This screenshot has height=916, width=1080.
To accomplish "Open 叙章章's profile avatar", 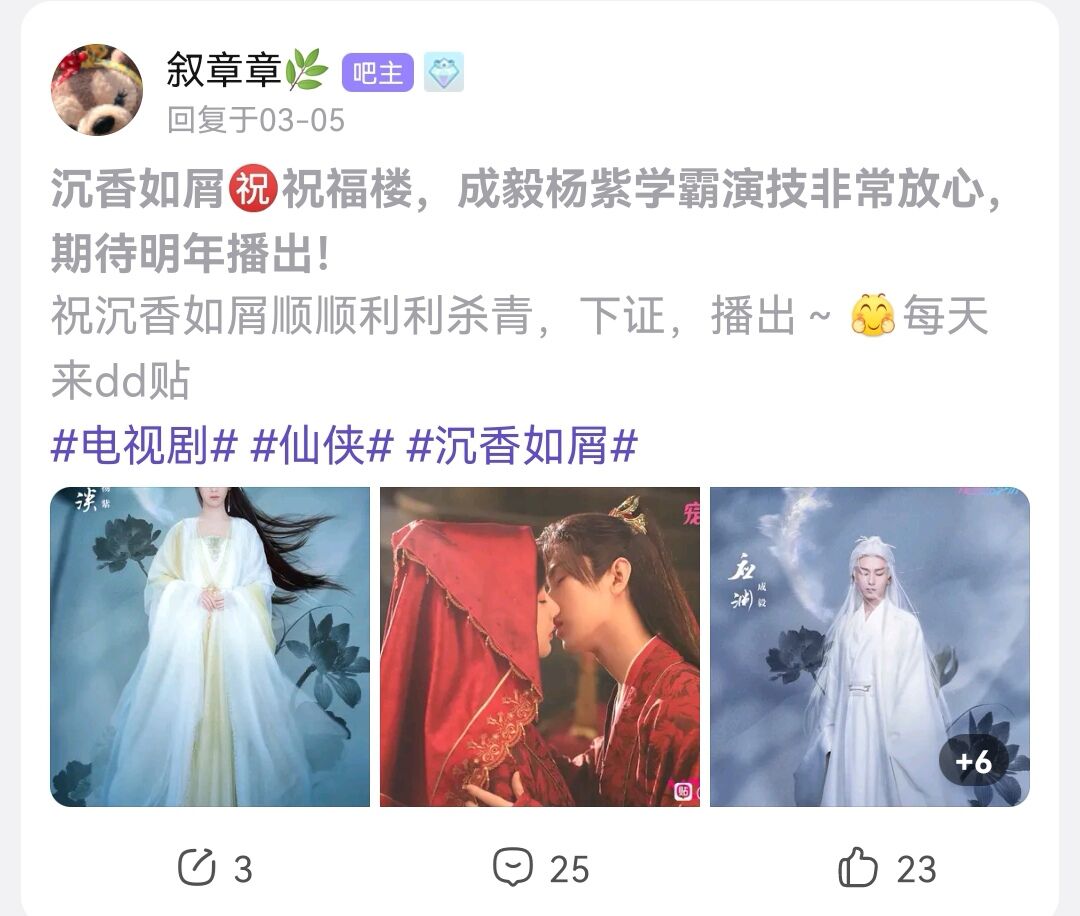I will pyautogui.click(x=97, y=90).
